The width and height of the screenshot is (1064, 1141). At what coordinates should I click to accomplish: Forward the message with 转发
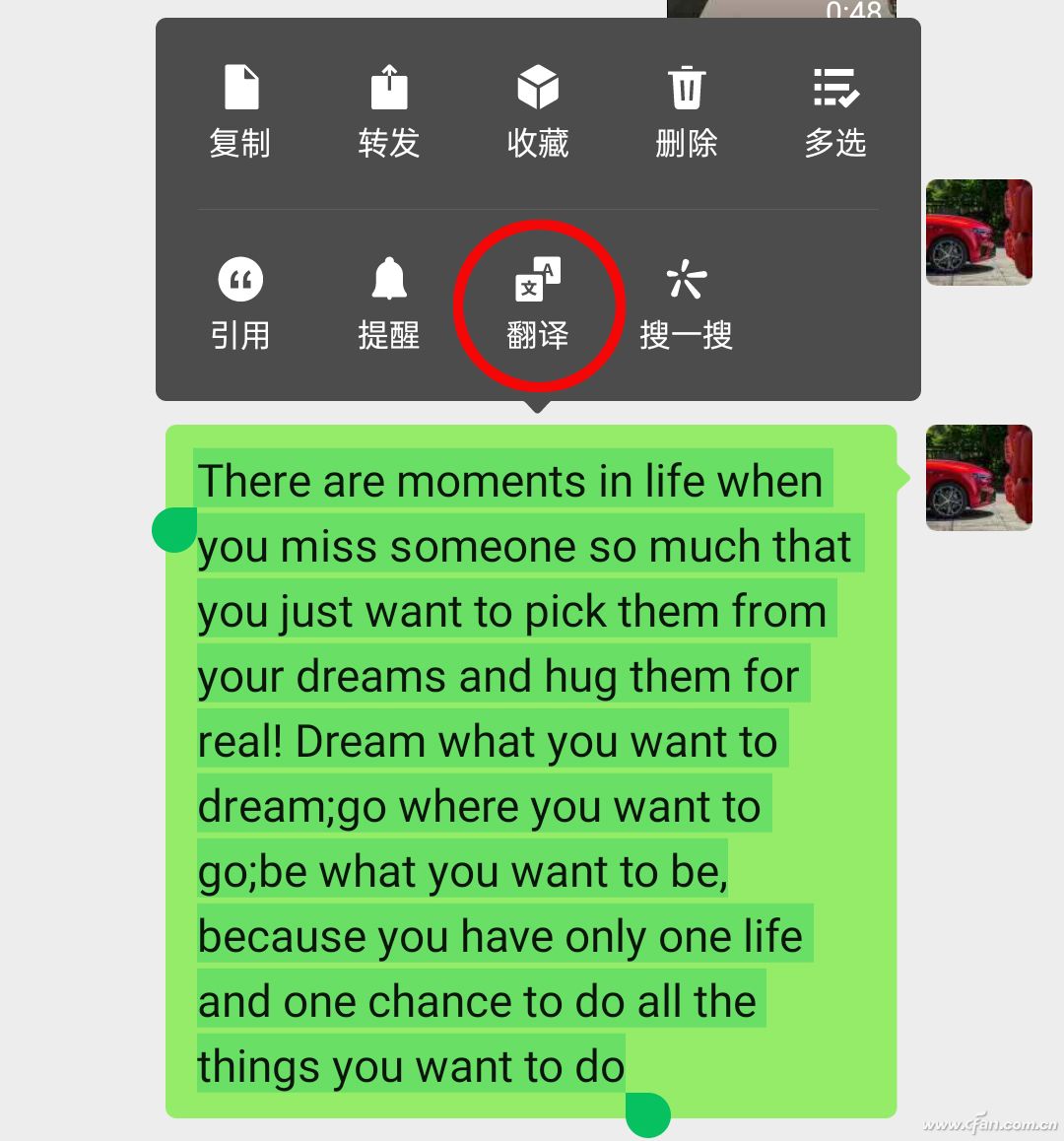click(x=389, y=110)
